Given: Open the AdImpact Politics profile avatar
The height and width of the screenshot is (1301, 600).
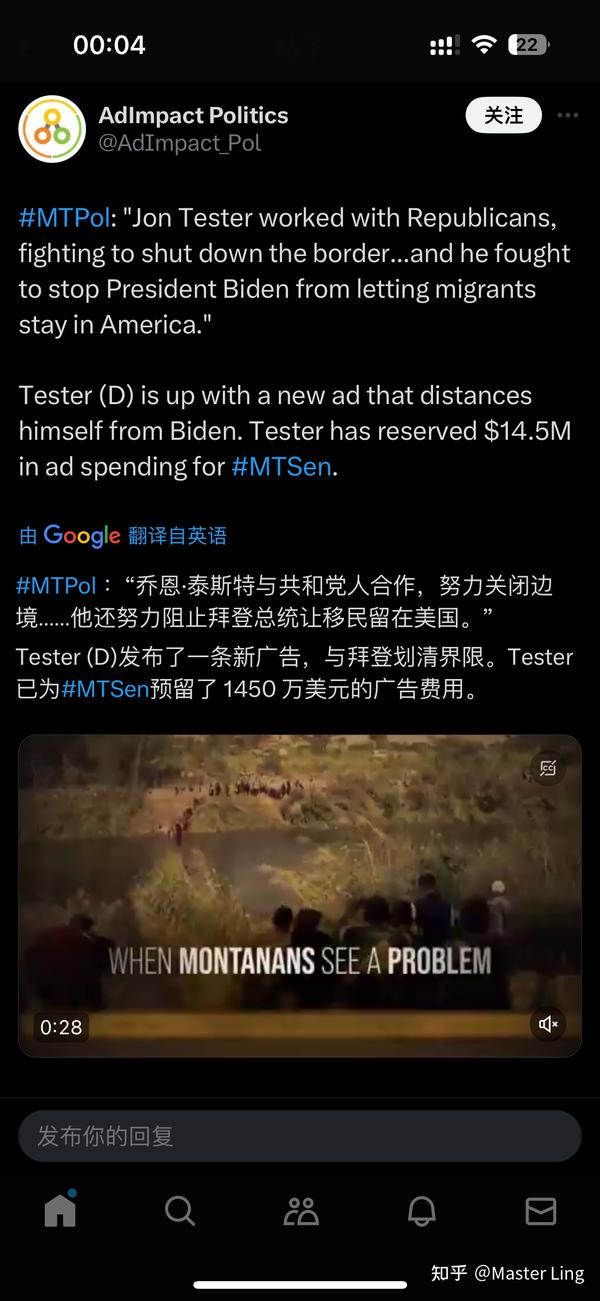Looking at the screenshot, I should [x=52, y=129].
